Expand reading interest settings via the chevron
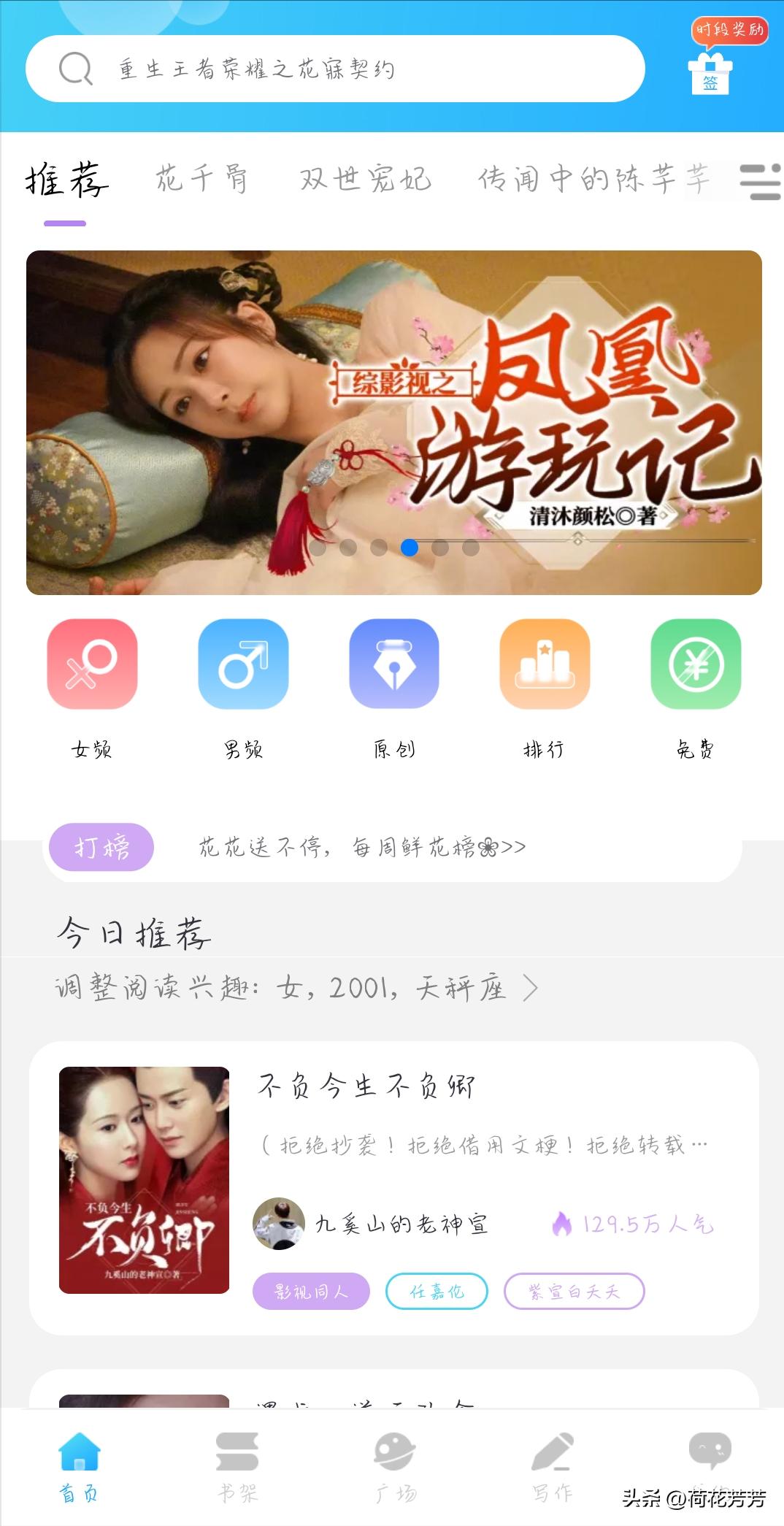 tap(531, 987)
